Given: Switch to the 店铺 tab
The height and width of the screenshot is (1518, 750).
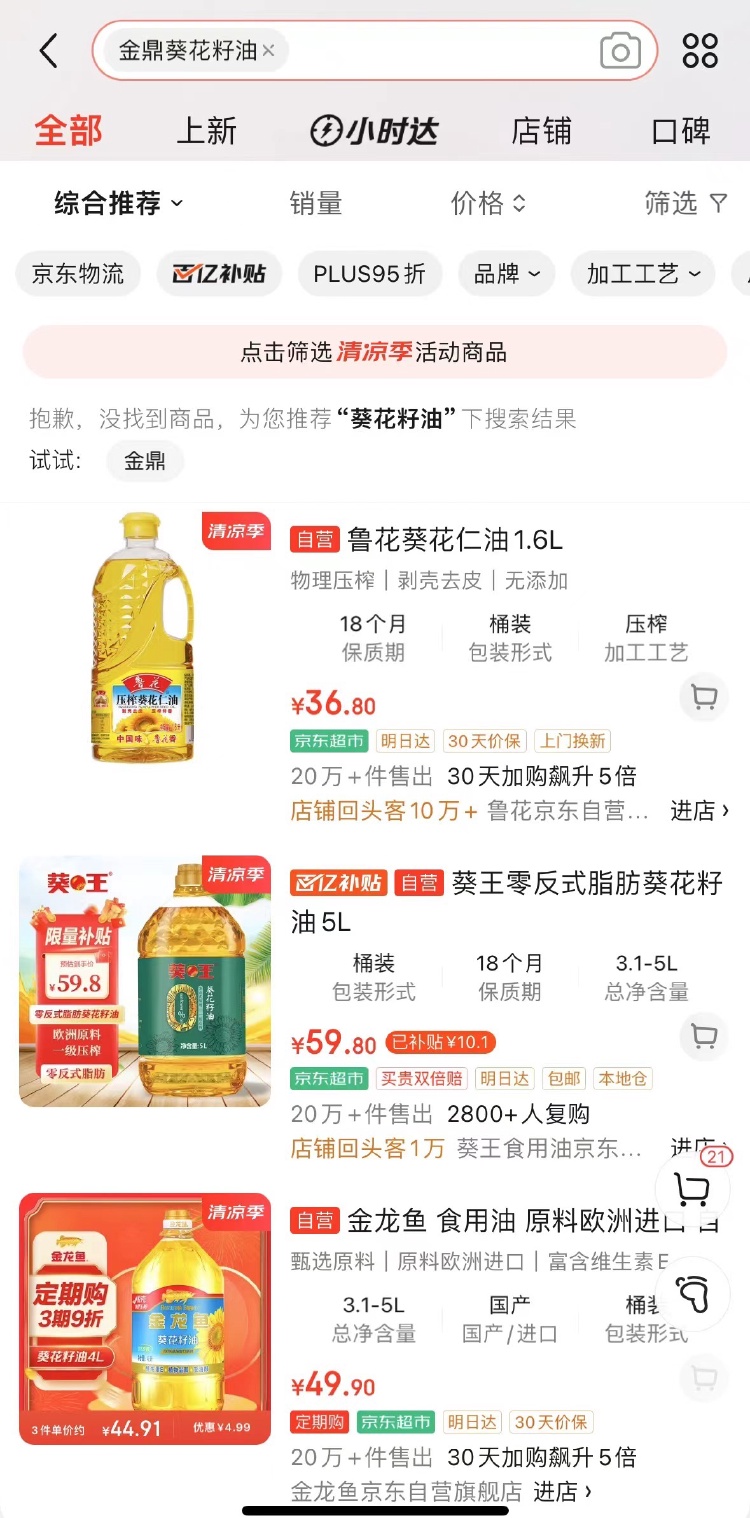Looking at the screenshot, I should pos(541,131).
